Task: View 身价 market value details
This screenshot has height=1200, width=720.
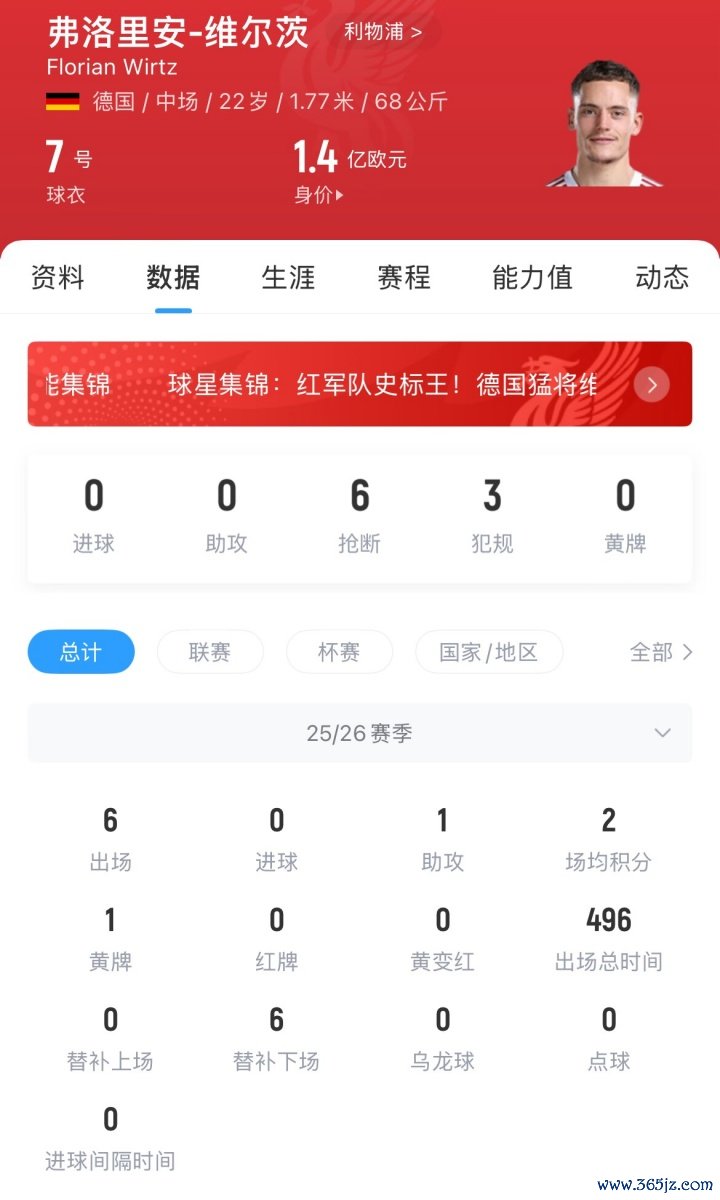Action: pyautogui.click(x=319, y=195)
